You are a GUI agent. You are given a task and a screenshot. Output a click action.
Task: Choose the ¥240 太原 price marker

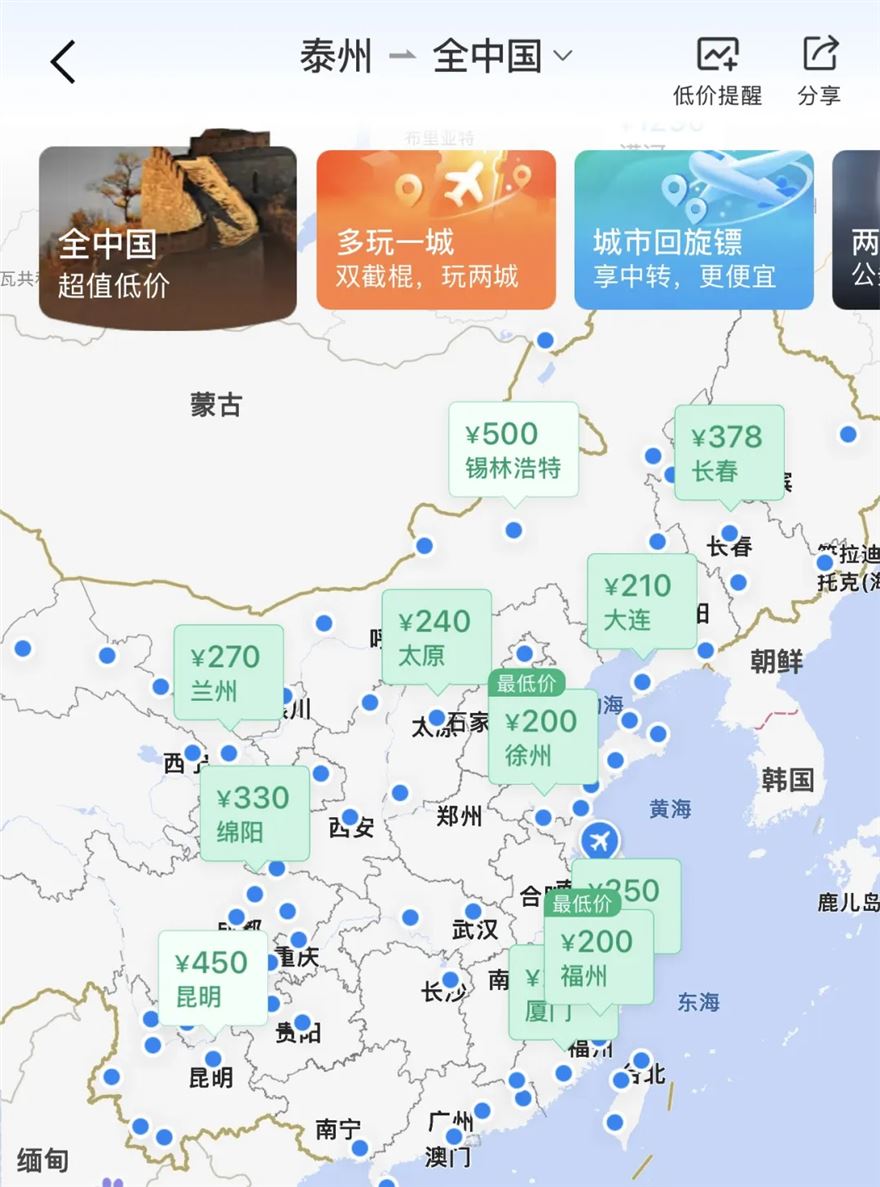click(436, 637)
